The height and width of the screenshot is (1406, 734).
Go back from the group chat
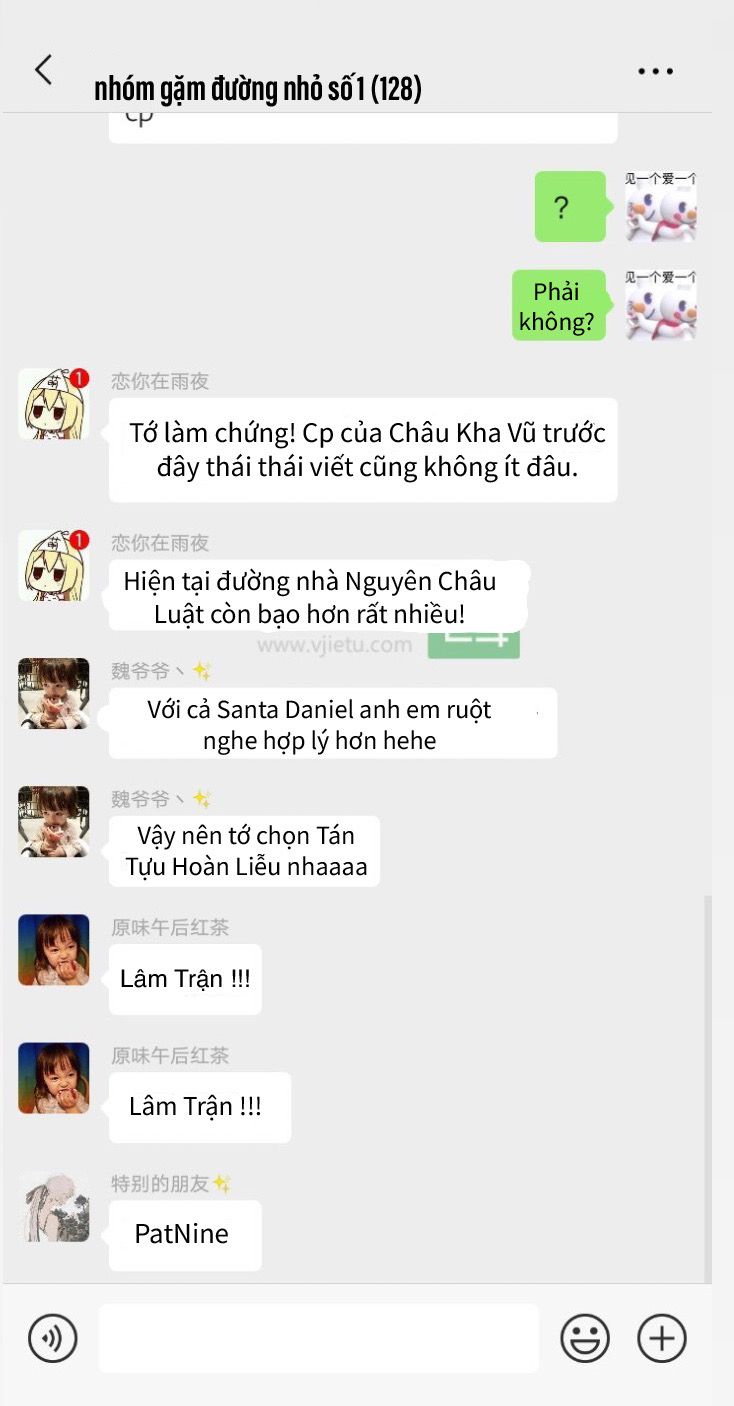point(43,70)
